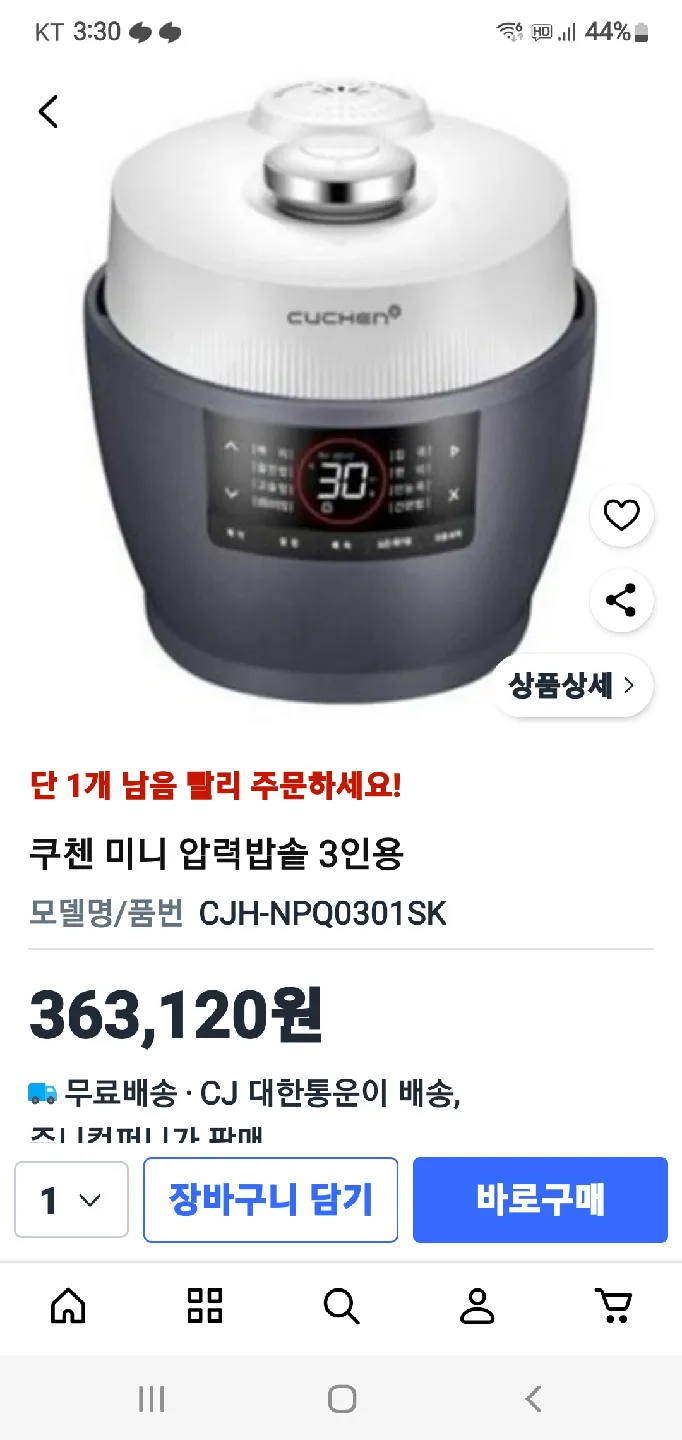Add this rice cooker to favorites
This screenshot has height=1440, width=682.
tap(621, 515)
